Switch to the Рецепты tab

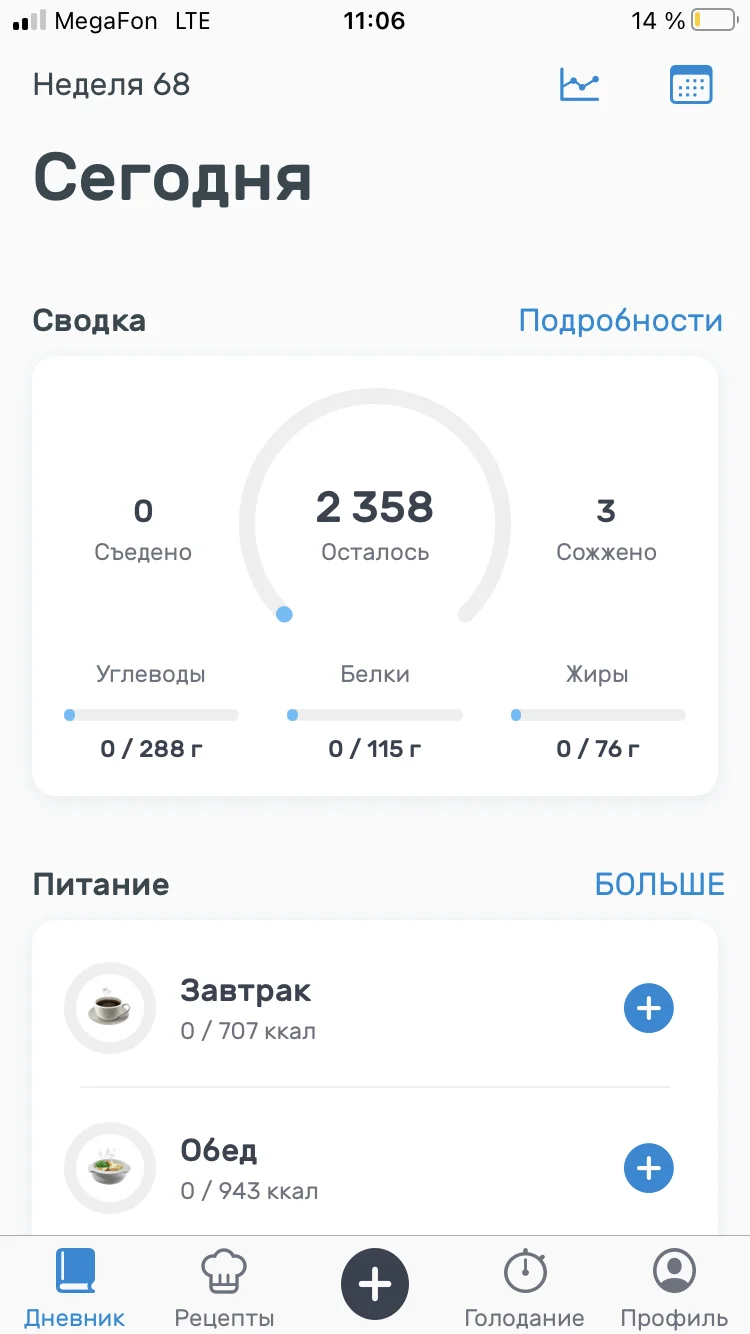[x=224, y=1286]
